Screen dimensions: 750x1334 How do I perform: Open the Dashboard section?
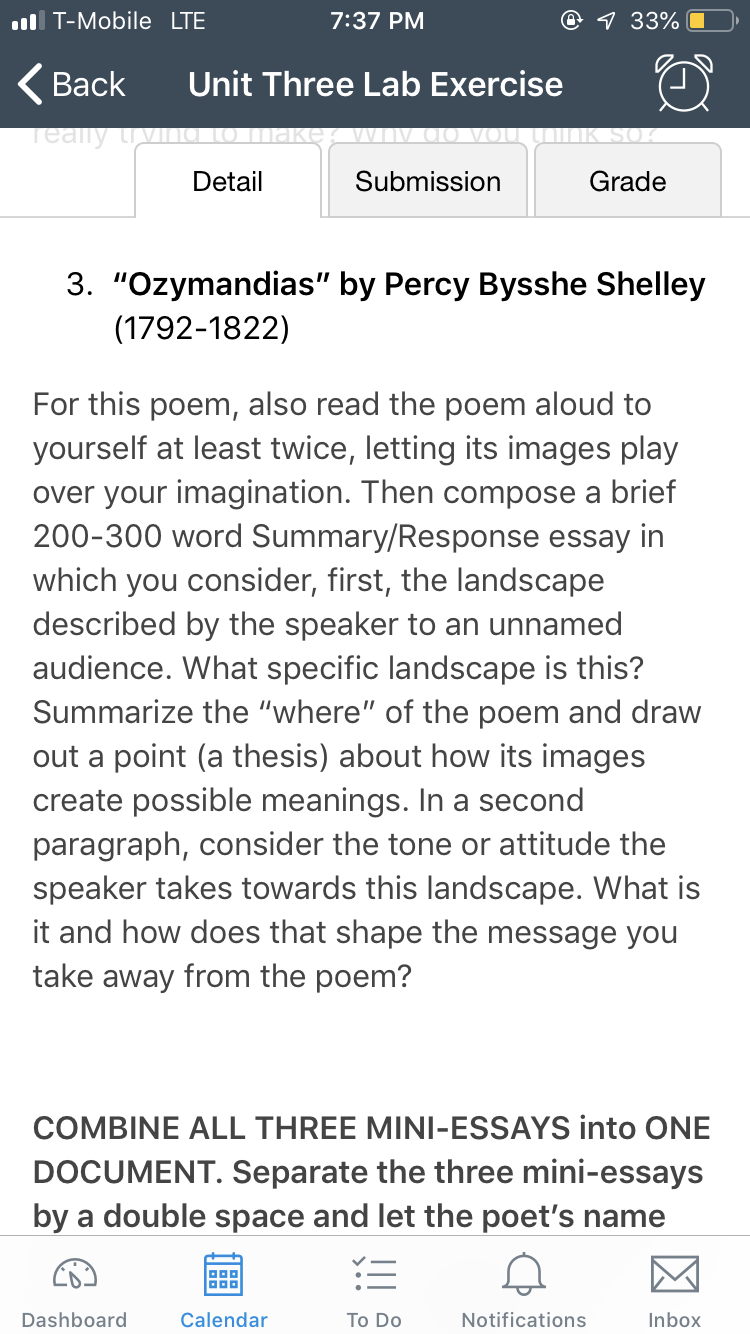point(75,1291)
